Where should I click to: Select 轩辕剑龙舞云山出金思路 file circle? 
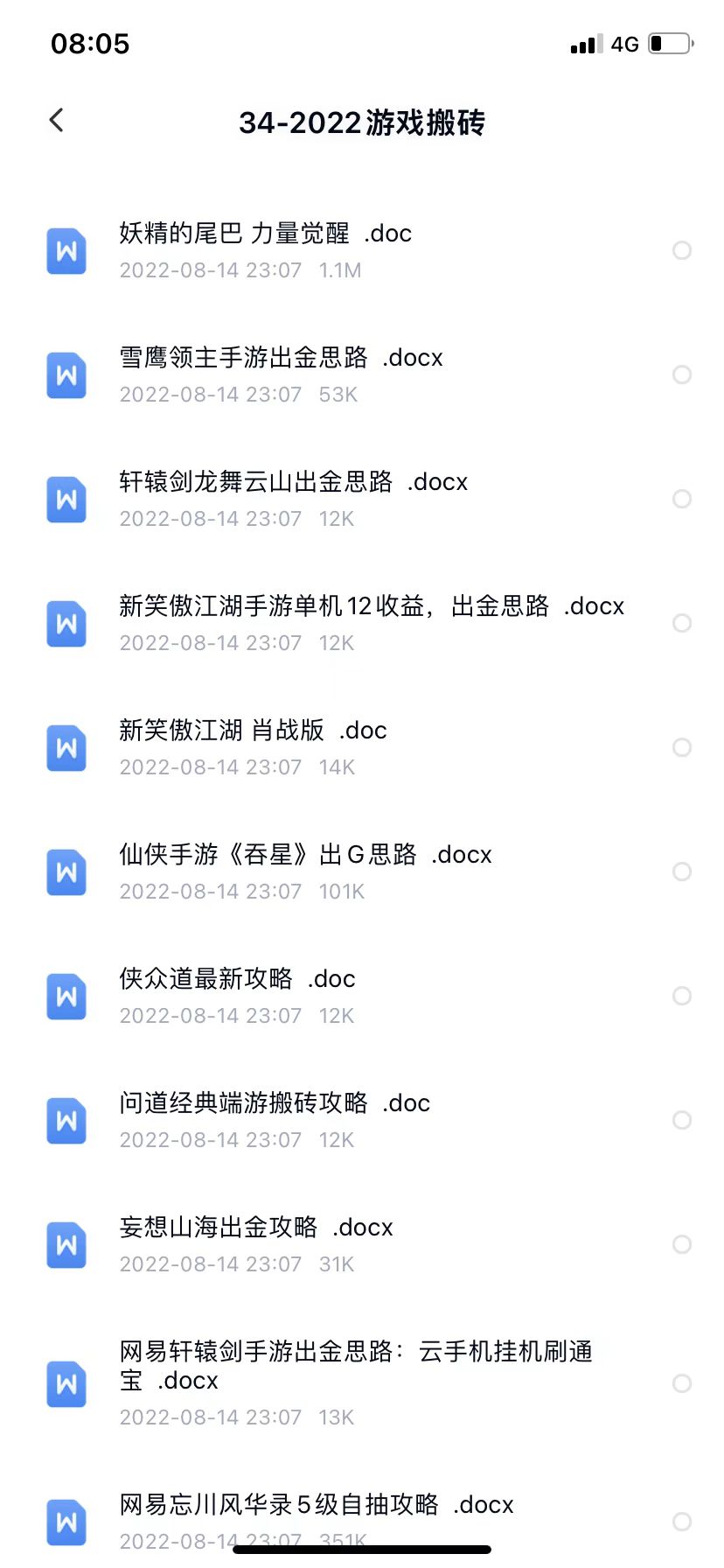coord(682,500)
